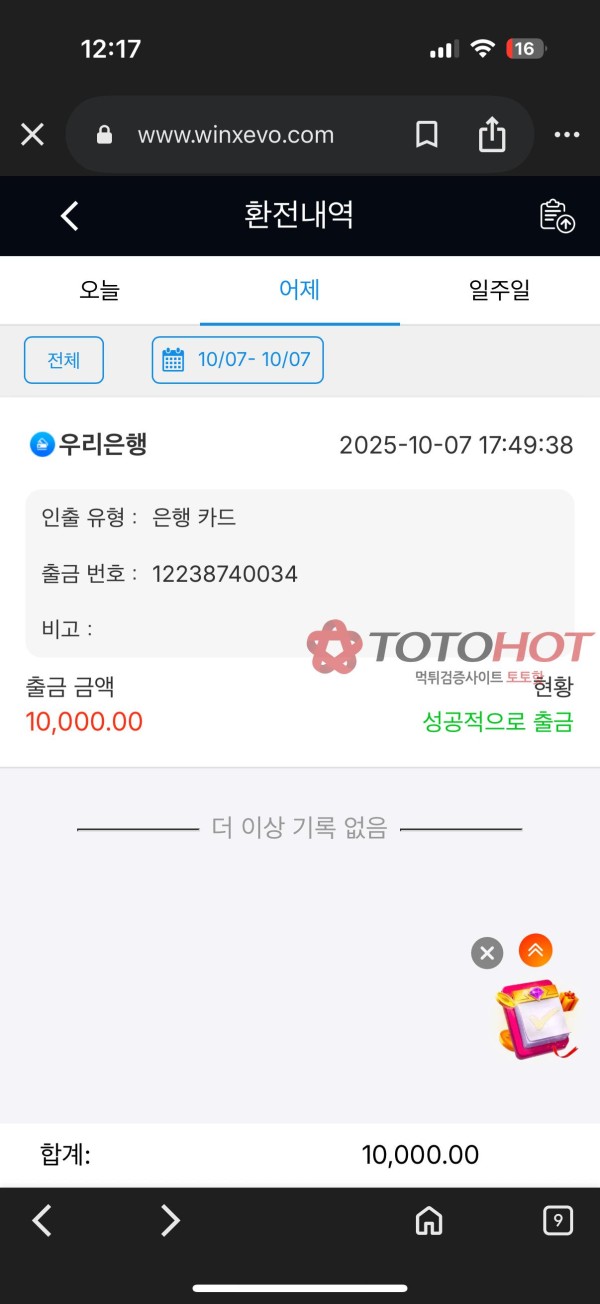Share this web page

(x=492, y=135)
